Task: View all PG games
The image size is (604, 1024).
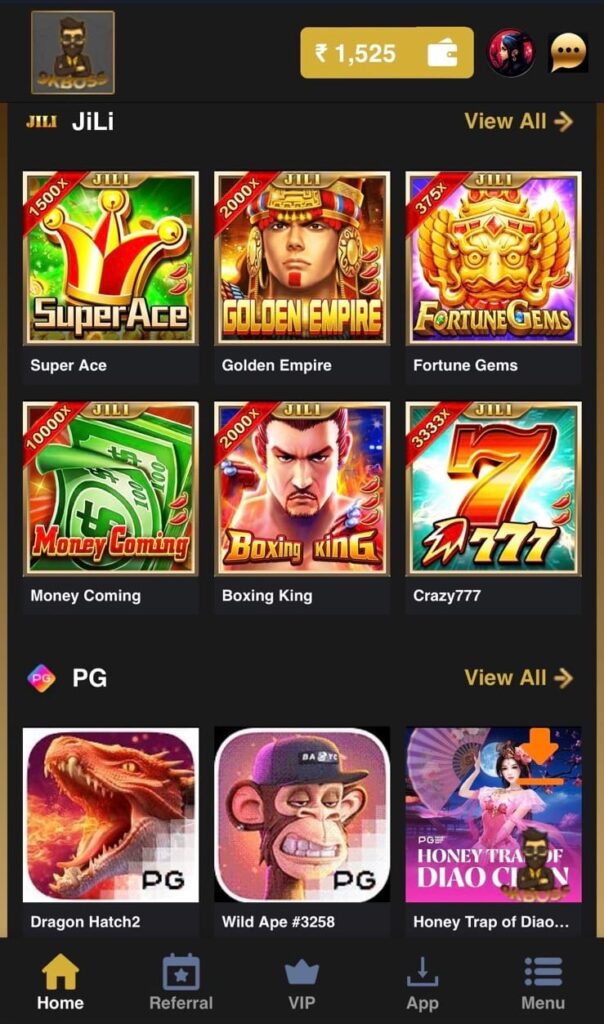Action: [518, 678]
